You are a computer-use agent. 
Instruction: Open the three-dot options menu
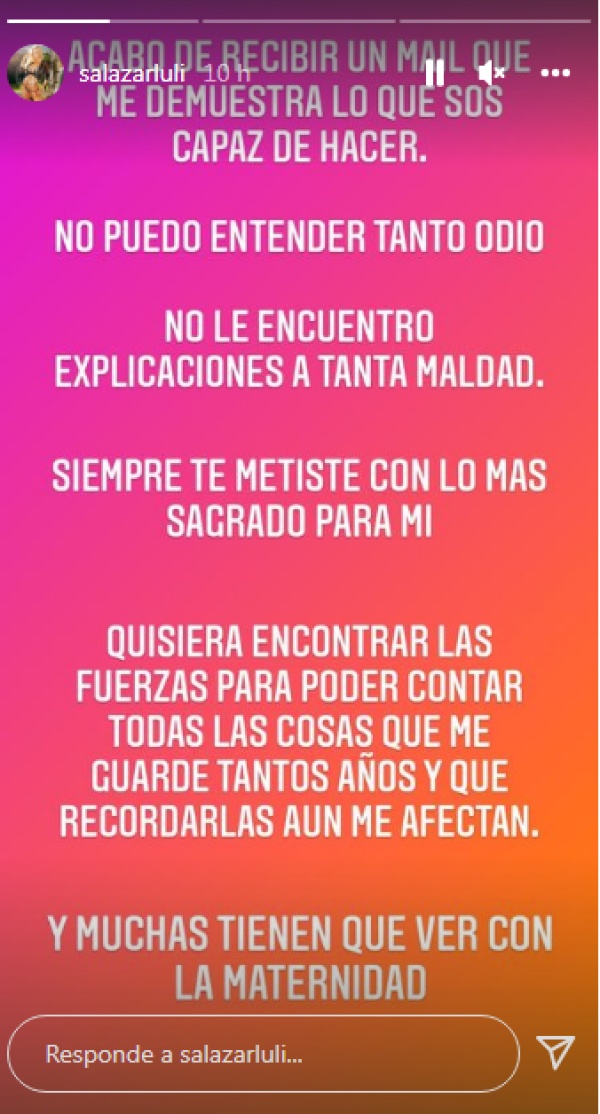tap(555, 73)
